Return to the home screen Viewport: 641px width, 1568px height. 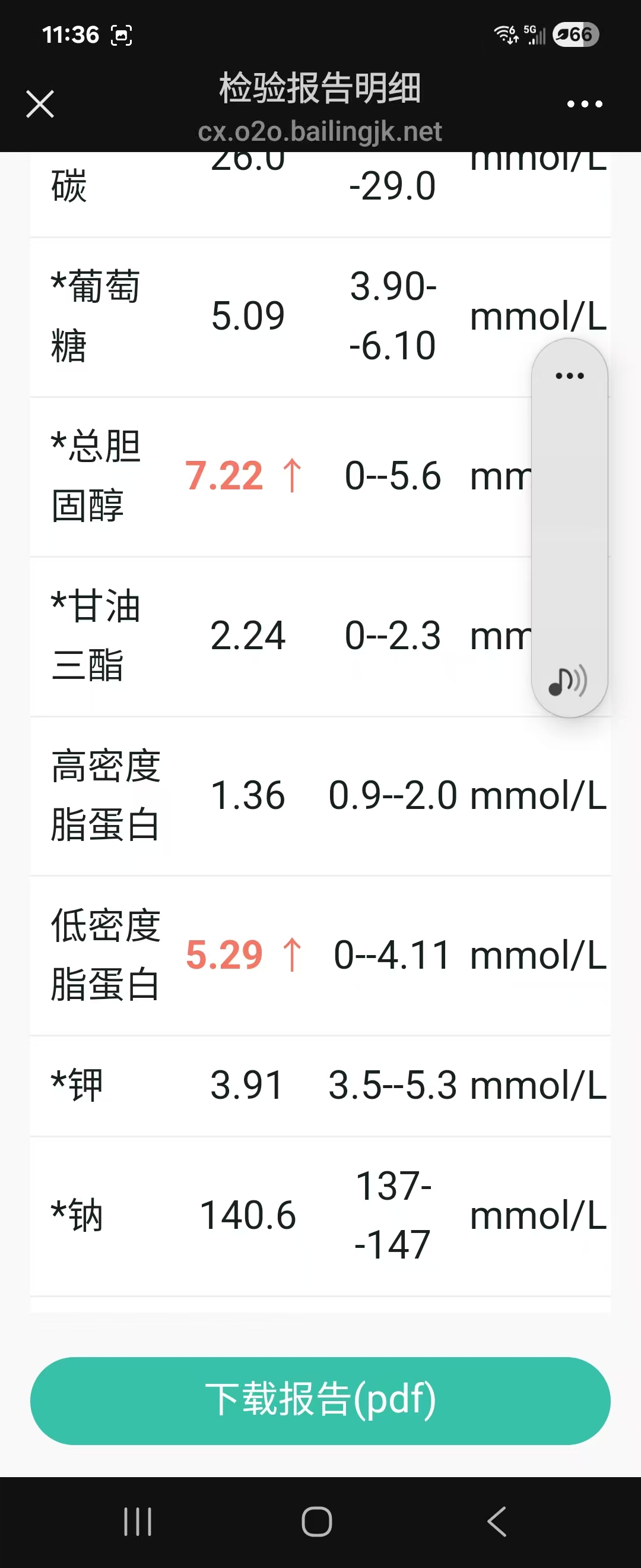point(317,1522)
